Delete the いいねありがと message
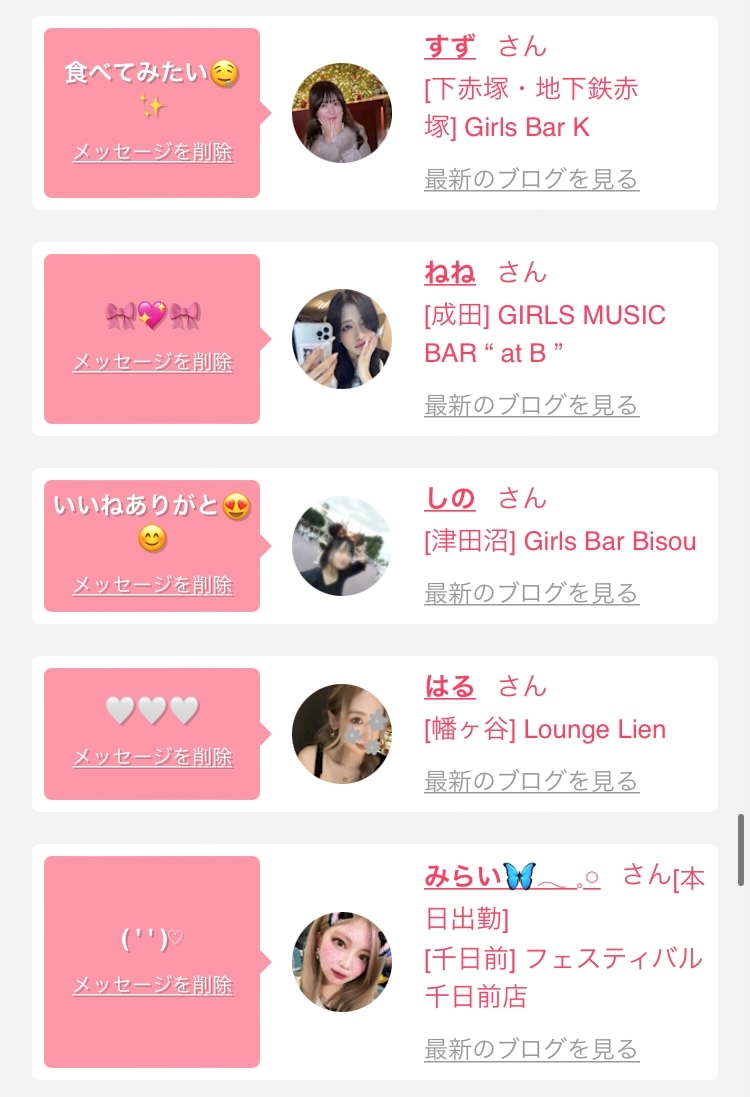Screen dimensions: 750x1097 (x=153, y=585)
